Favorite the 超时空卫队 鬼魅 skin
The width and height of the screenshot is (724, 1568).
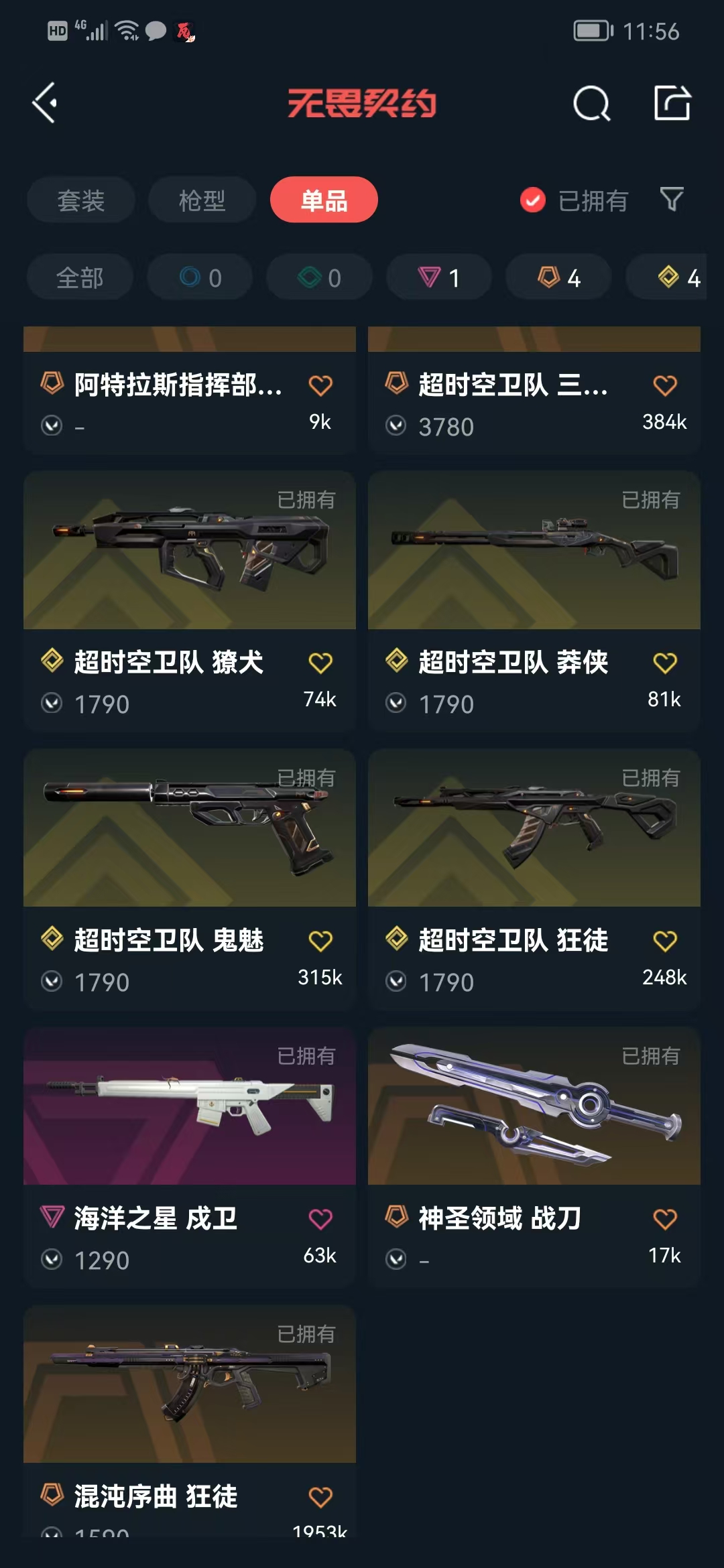point(320,941)
